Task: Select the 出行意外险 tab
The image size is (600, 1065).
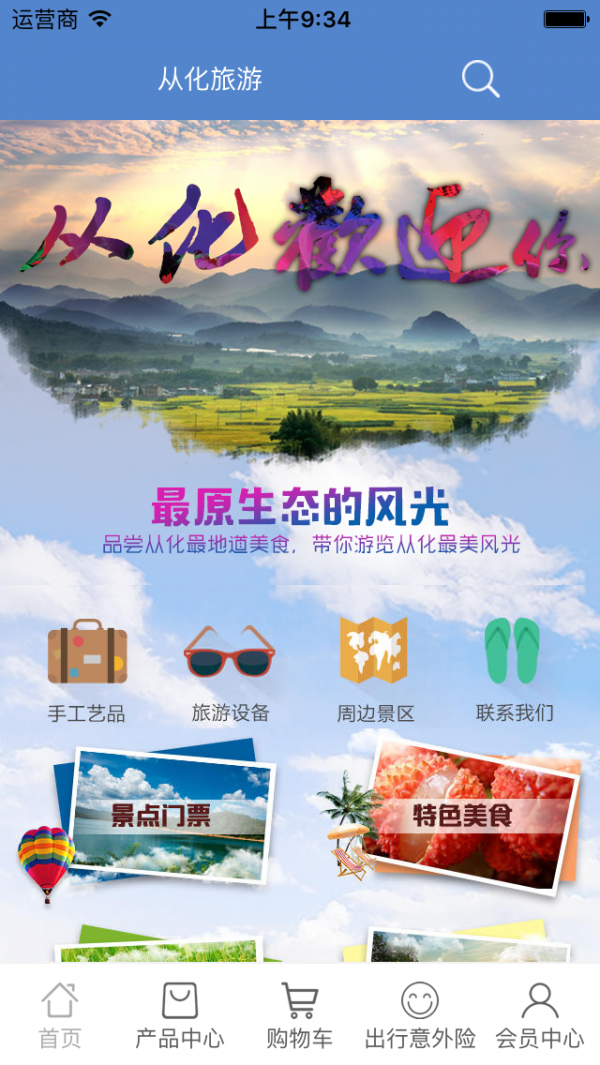Action: click(x=420, y=1015)
